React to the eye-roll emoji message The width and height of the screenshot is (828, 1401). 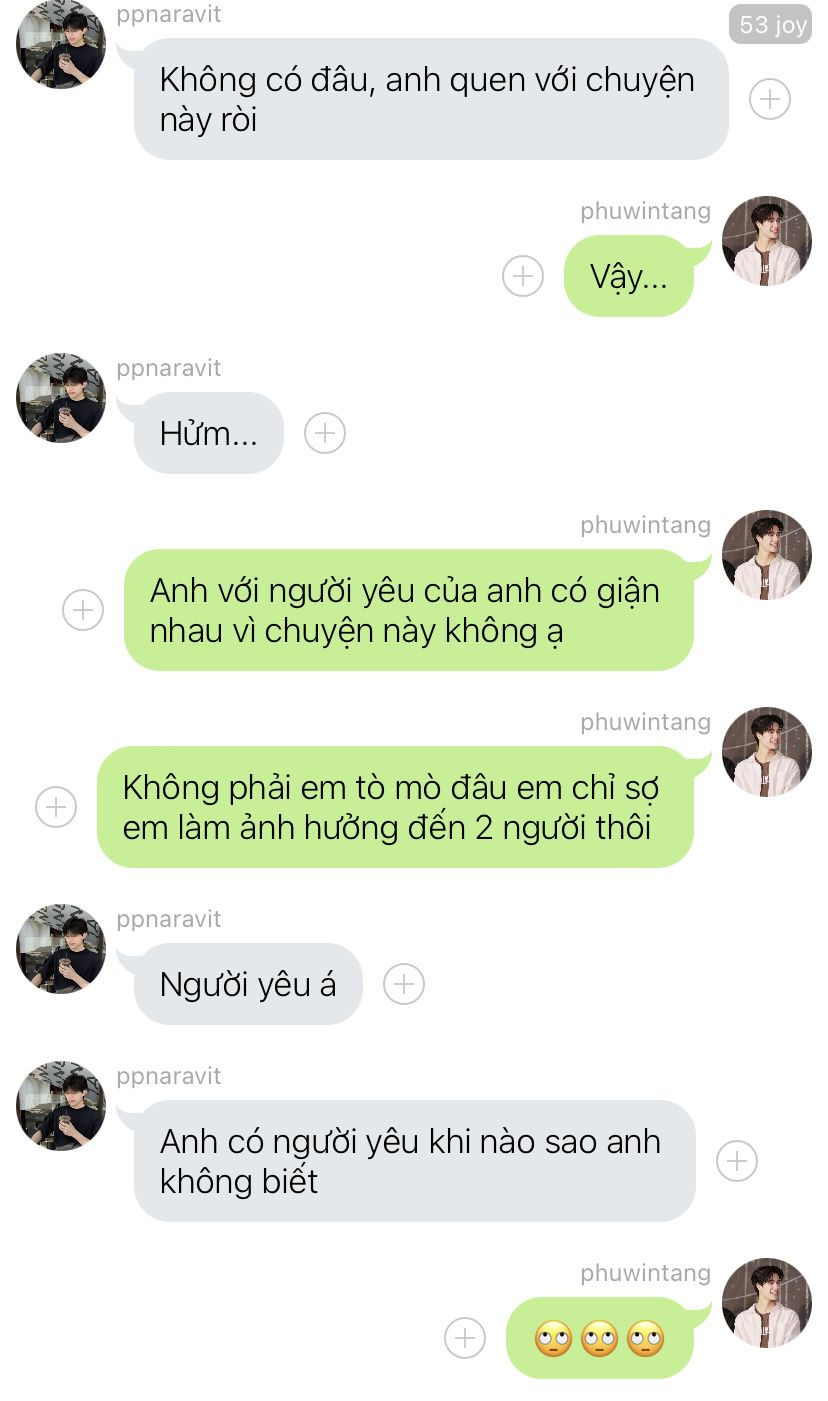pos(465,1338)
